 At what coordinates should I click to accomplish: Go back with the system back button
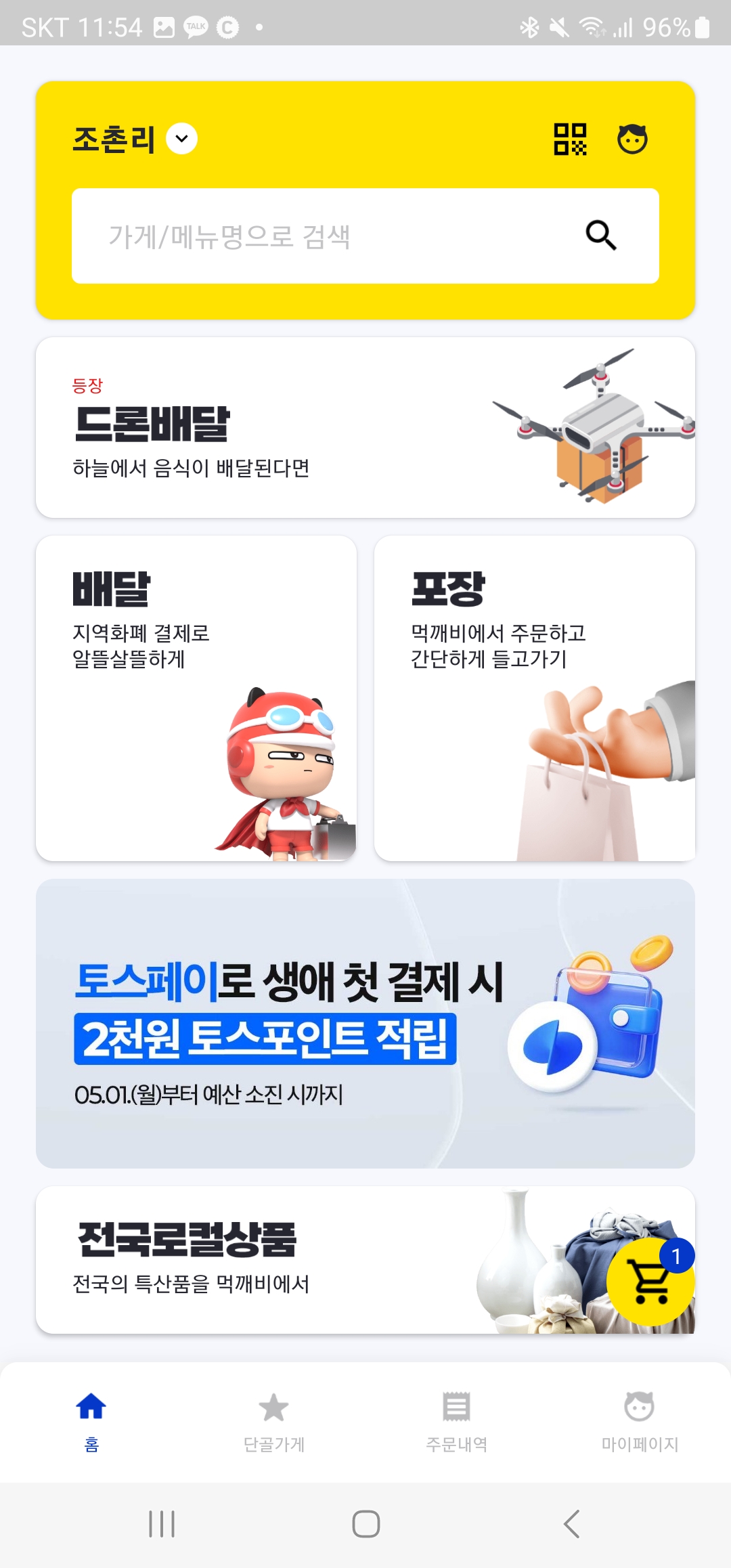click(571, 1524)
